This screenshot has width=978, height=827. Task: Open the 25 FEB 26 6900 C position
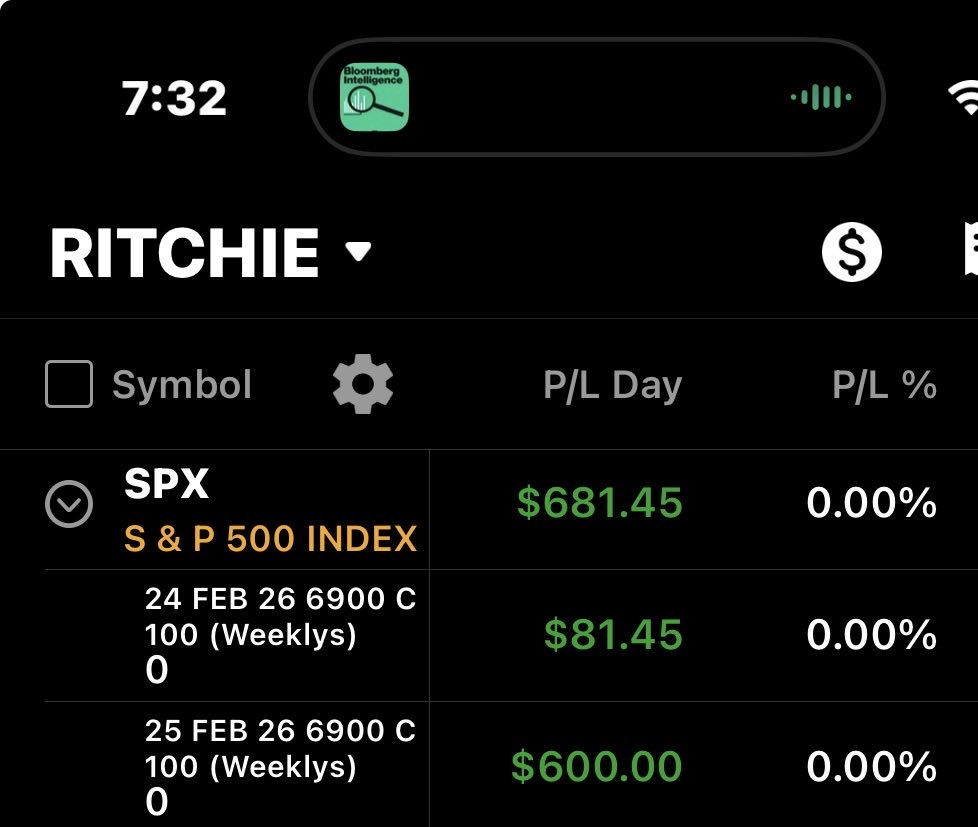(x=280, y=766)
